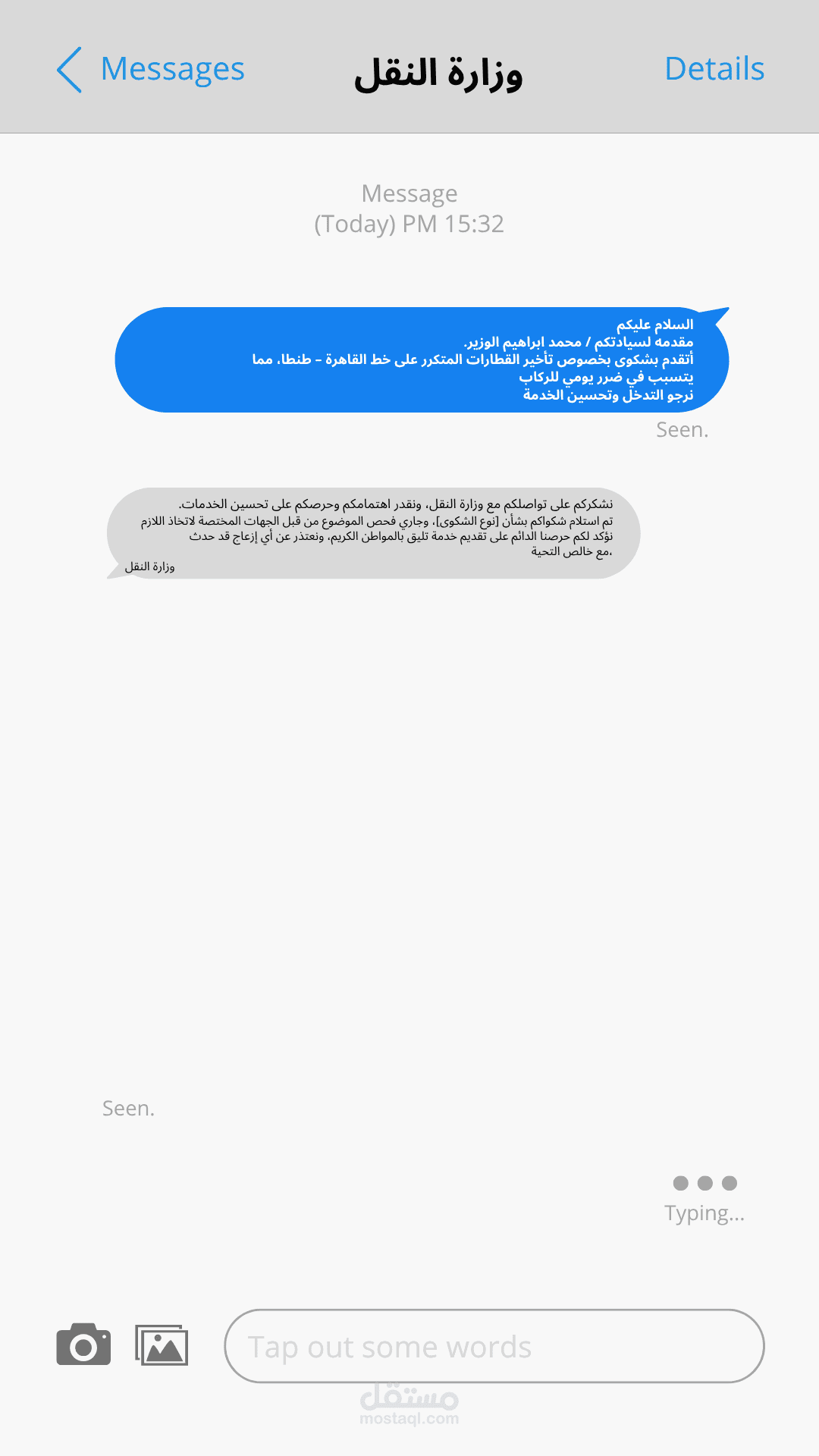This screenshot has height=1456, width=819.
Task: Open Details for وزارة النقل conversation
Action: click(714, 68)
